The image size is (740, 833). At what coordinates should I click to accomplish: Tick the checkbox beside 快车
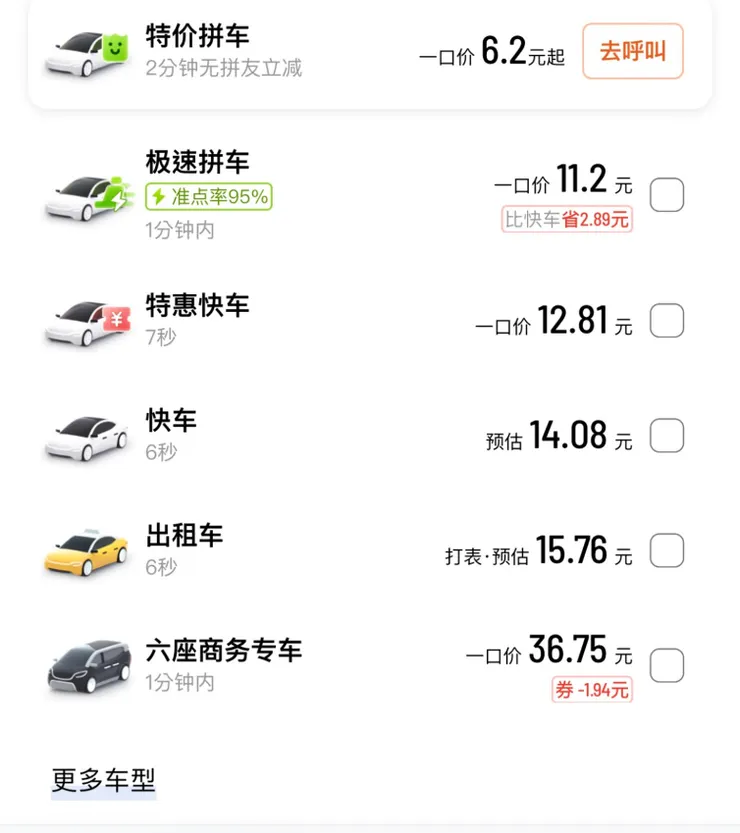[x=666, y=436]
